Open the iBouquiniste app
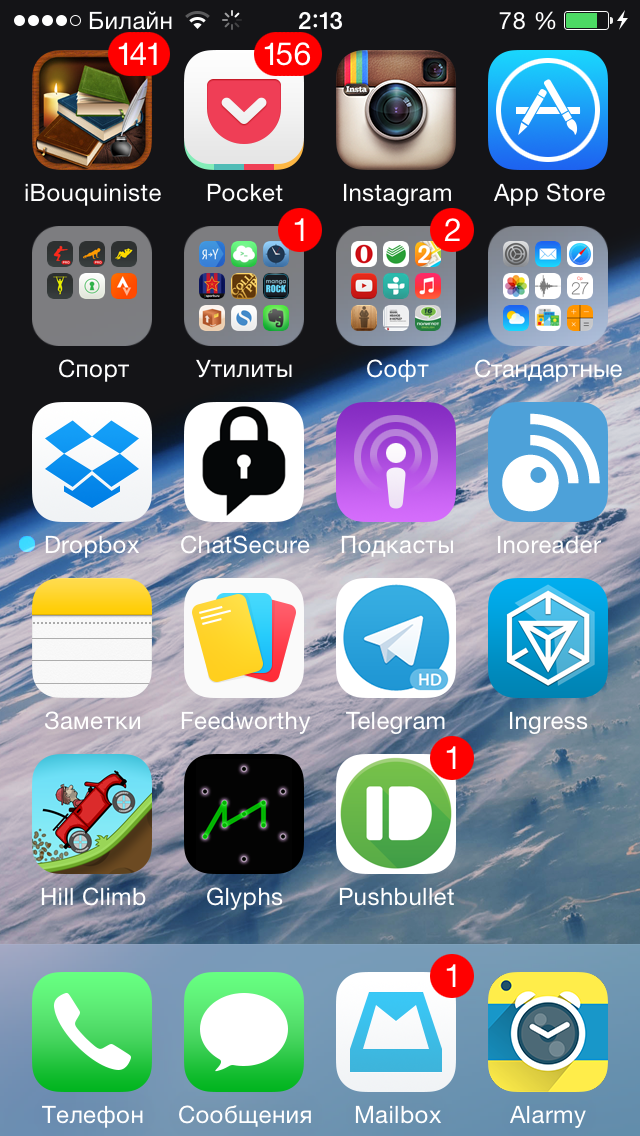This screenshot has width=640, height=1136. (92, 110)
